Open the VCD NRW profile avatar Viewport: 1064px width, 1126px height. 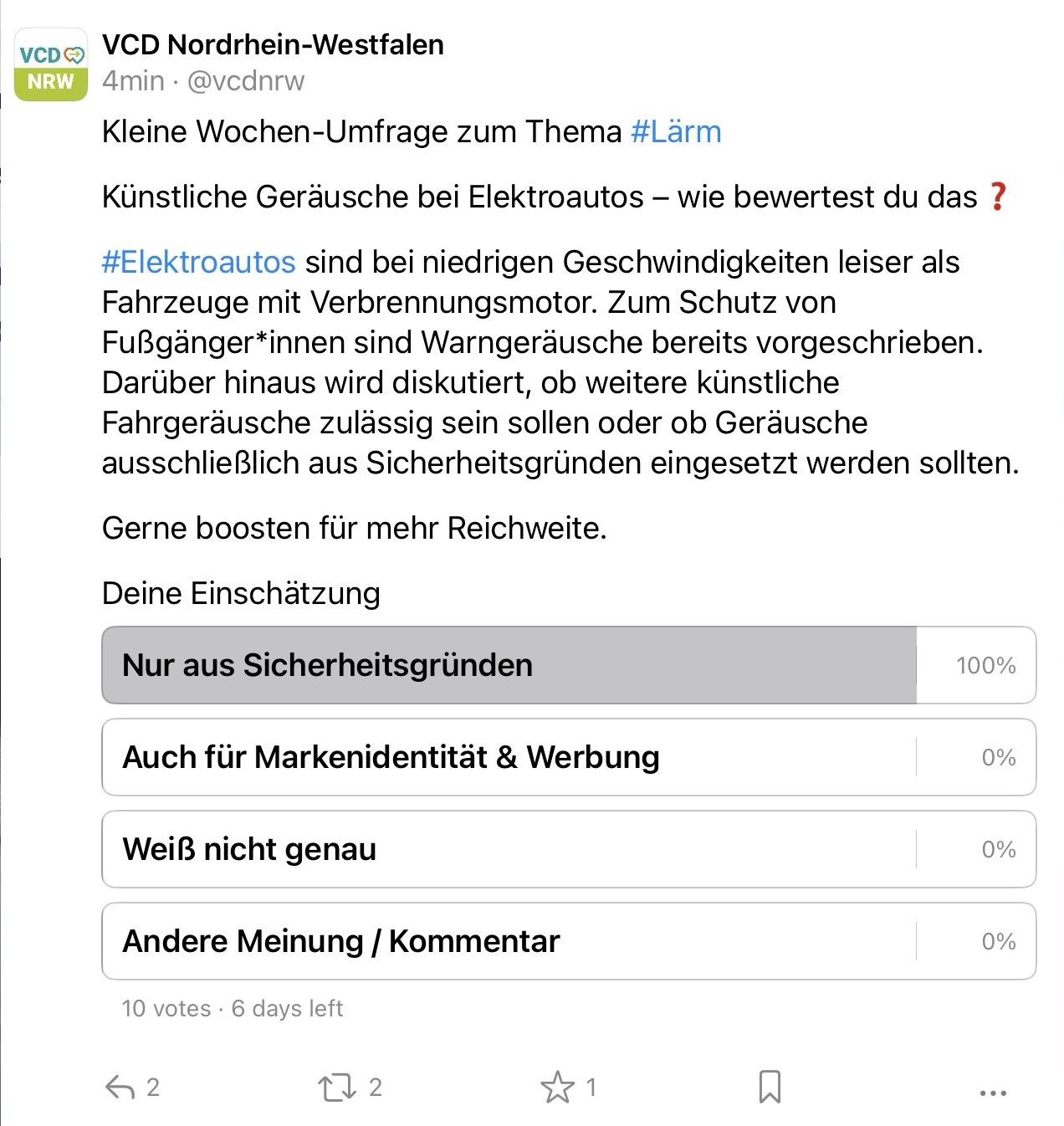pyautogui.click(x=51, y=64)
